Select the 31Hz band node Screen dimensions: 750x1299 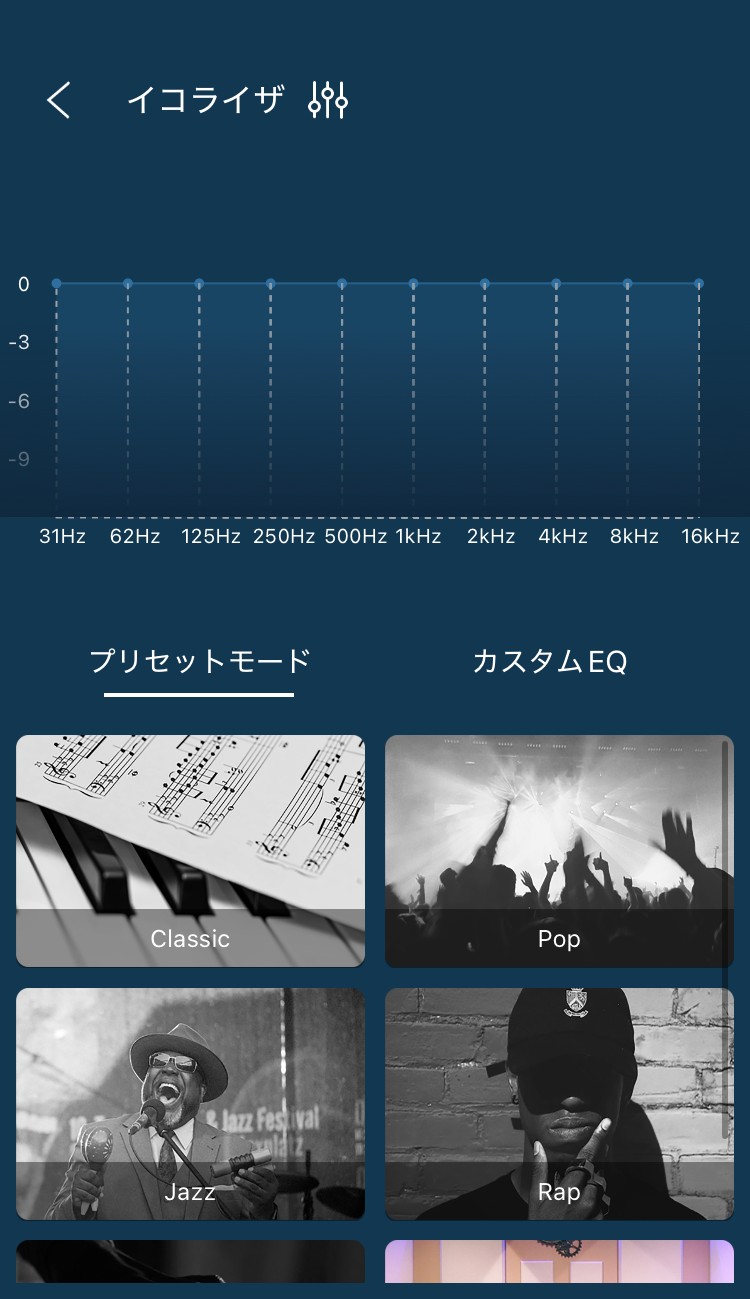click(57, 284)
